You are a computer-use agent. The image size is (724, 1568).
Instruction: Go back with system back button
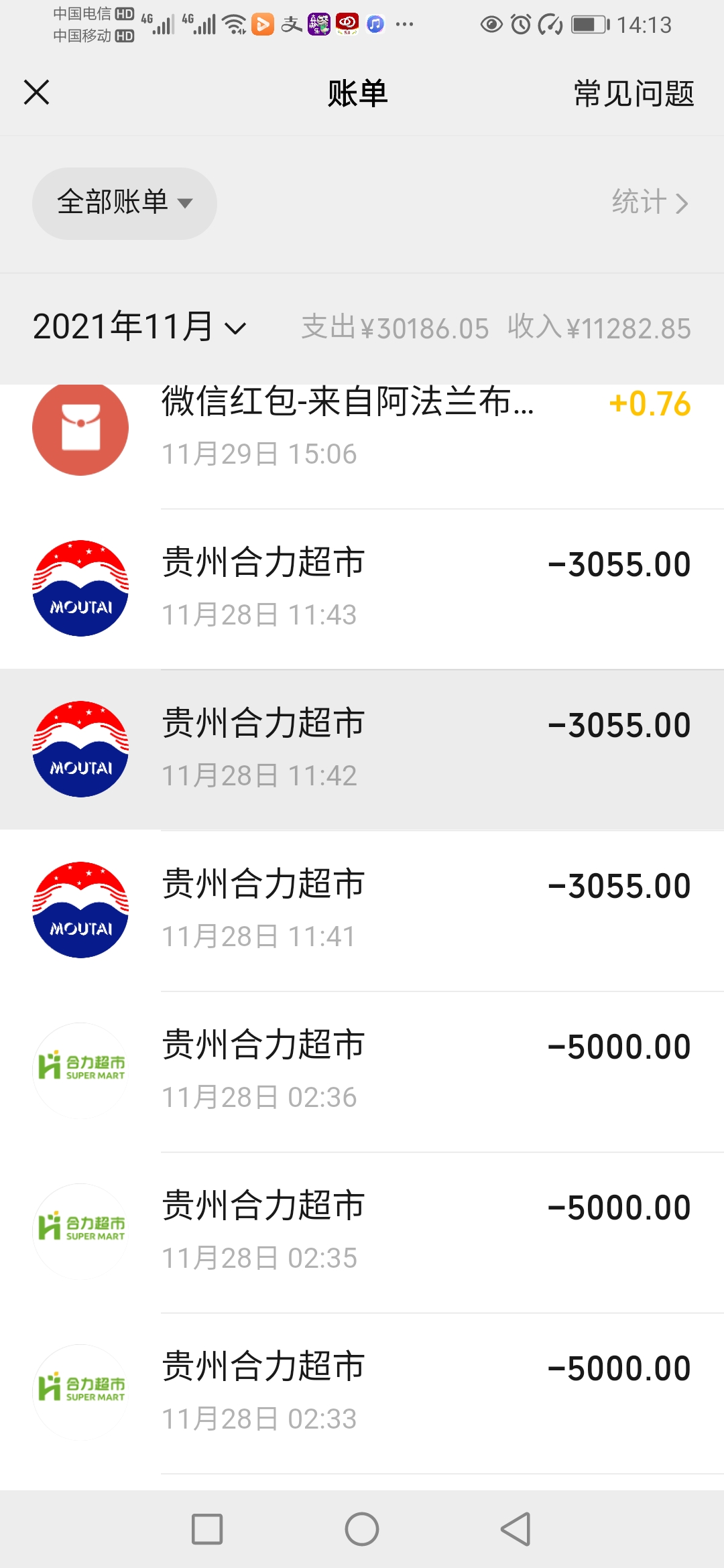[516, 1529]
